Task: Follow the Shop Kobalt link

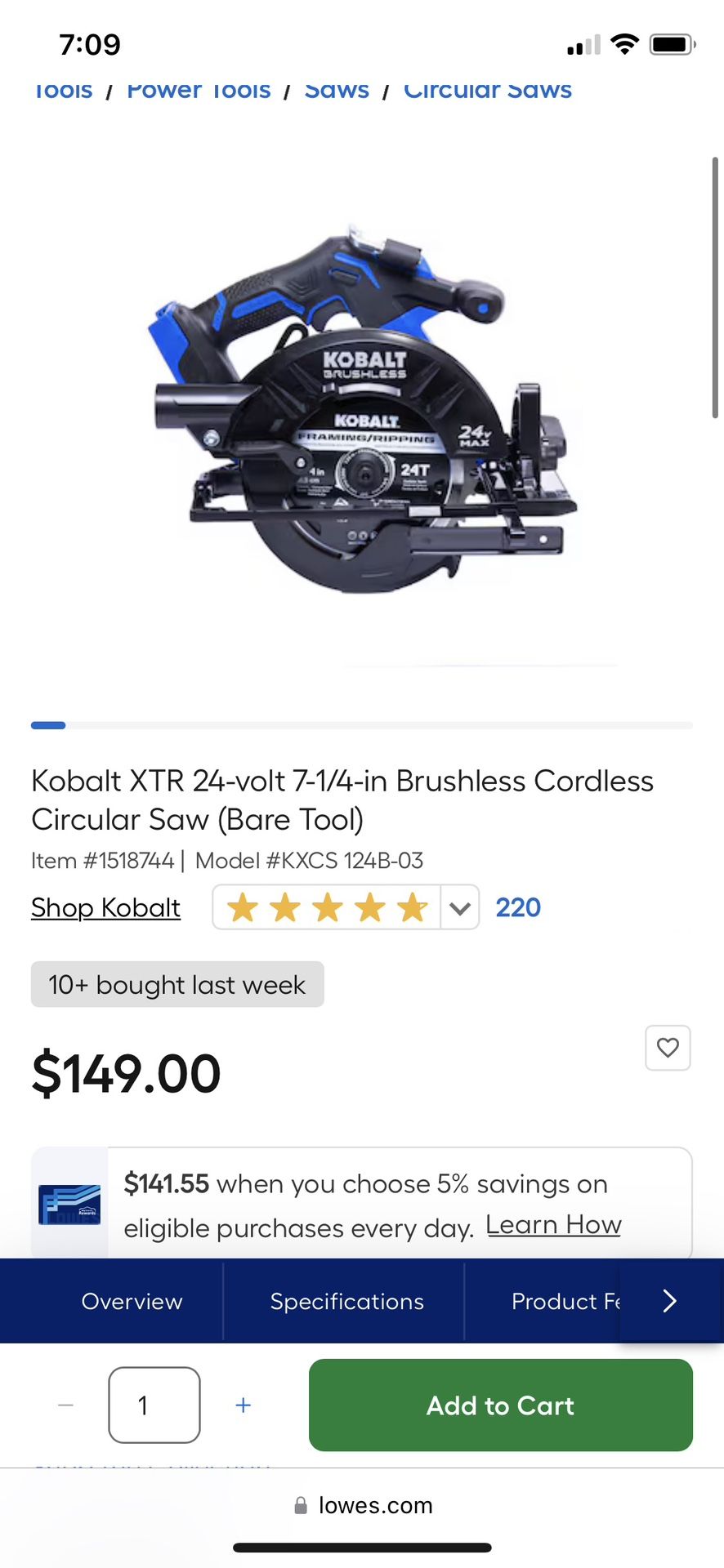Action: 105,907
